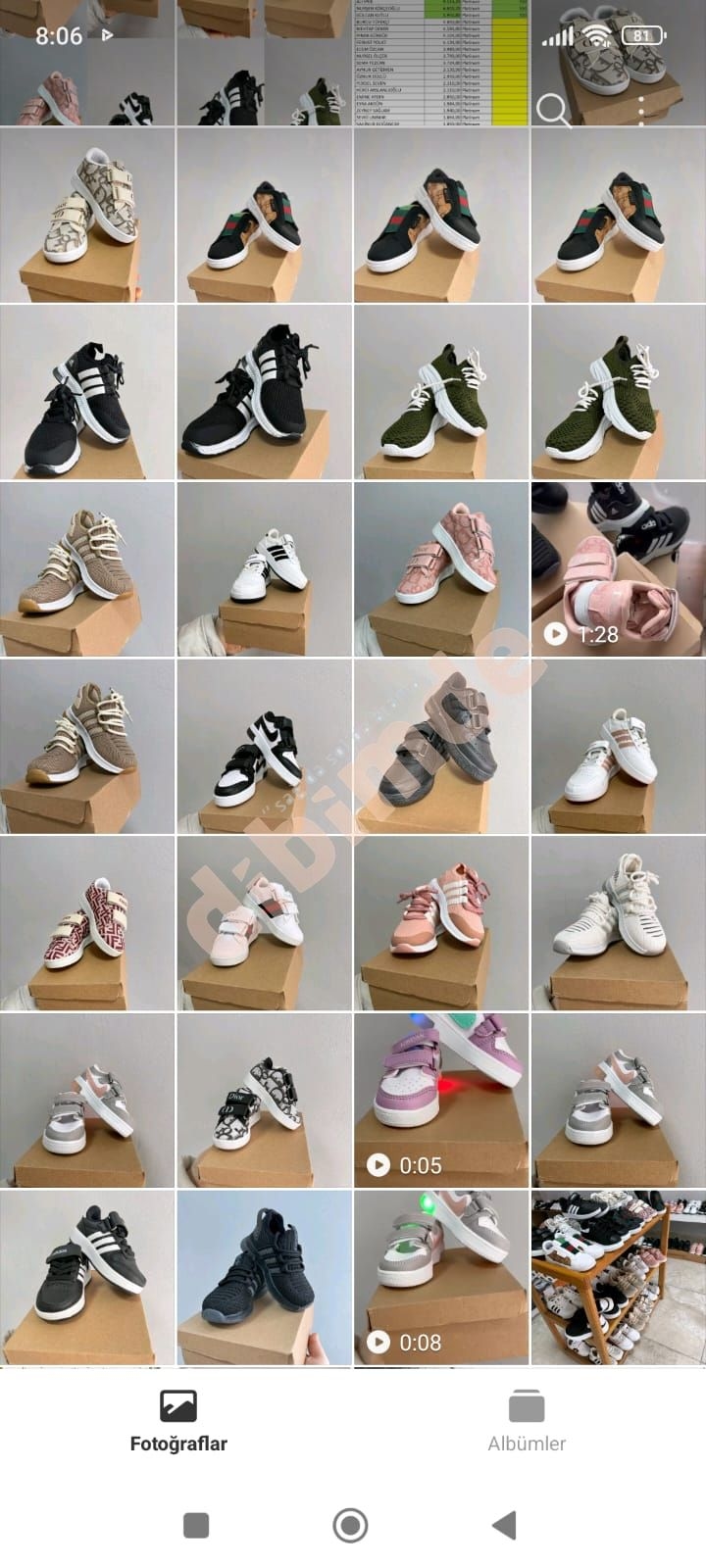
Task: Play the 0:05 purple light-up shoe video
Action: tap(440, 1101)
